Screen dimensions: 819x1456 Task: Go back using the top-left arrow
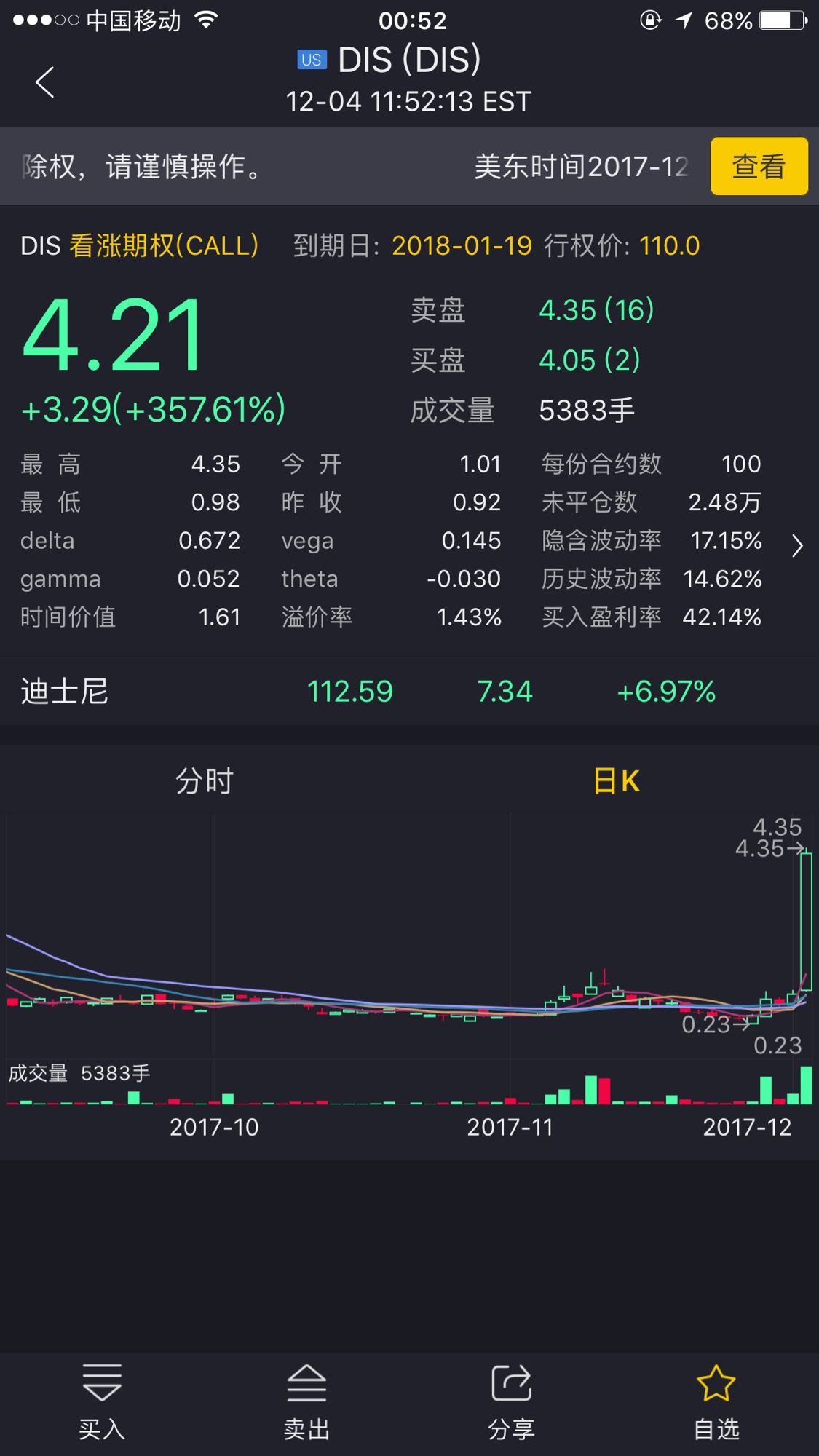(45, 82)
